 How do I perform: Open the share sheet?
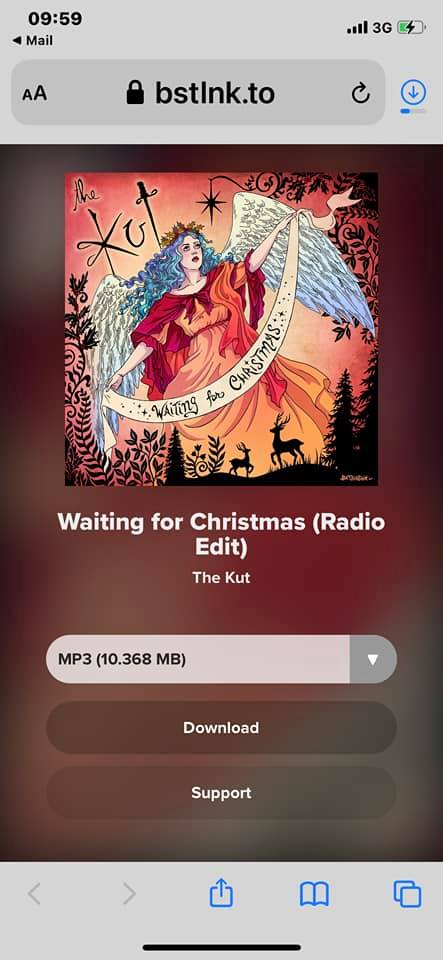coord(222,893)
